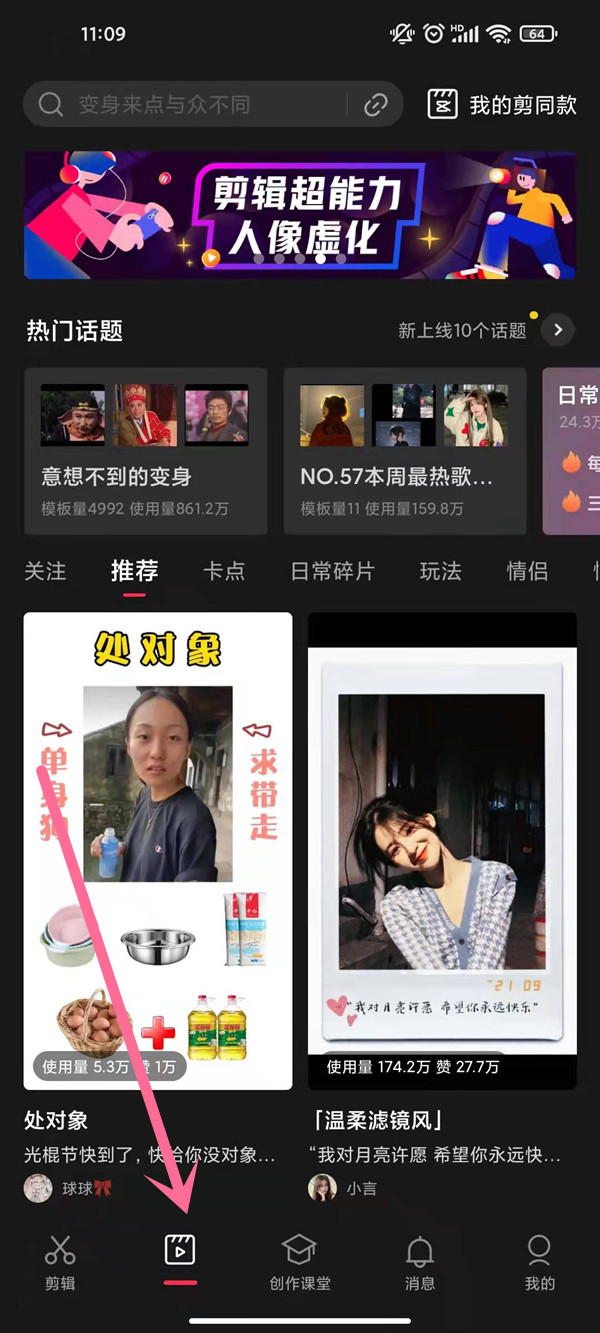This screenshot has height=1333, width=600.
Task: Open the 我的 profile tab
Action: (539, 1262)
